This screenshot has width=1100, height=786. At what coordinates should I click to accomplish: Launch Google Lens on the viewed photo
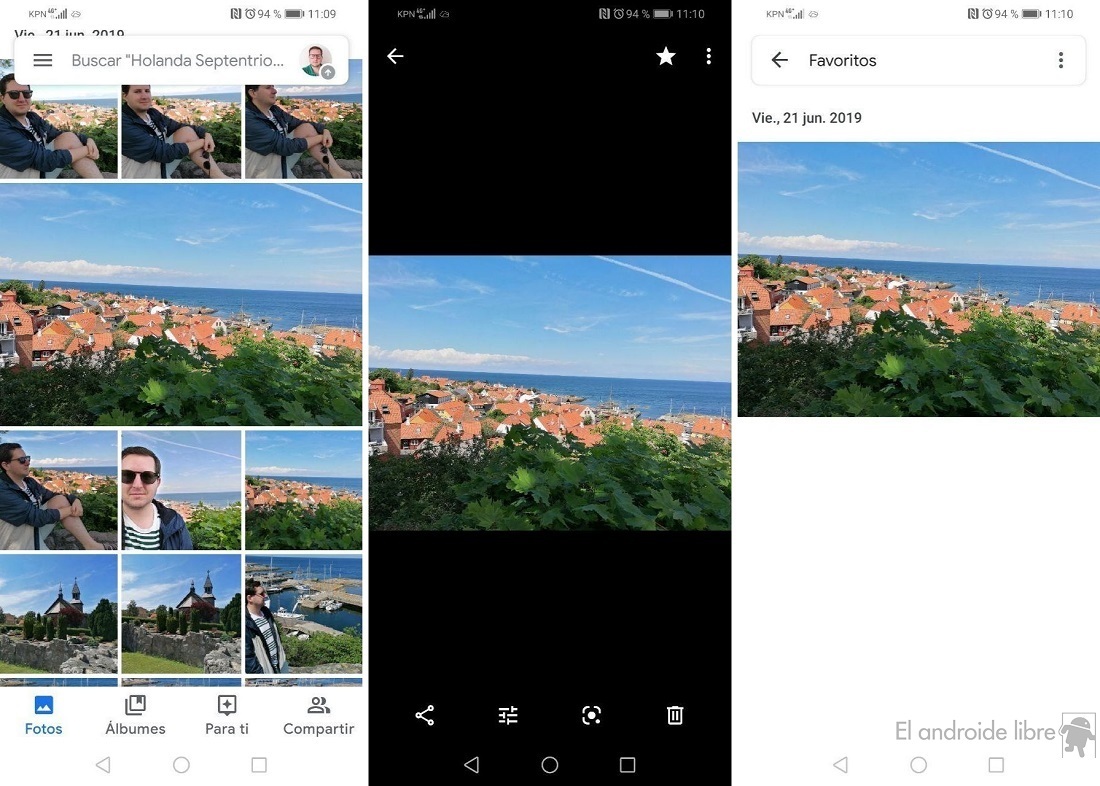tap(591, 715)
